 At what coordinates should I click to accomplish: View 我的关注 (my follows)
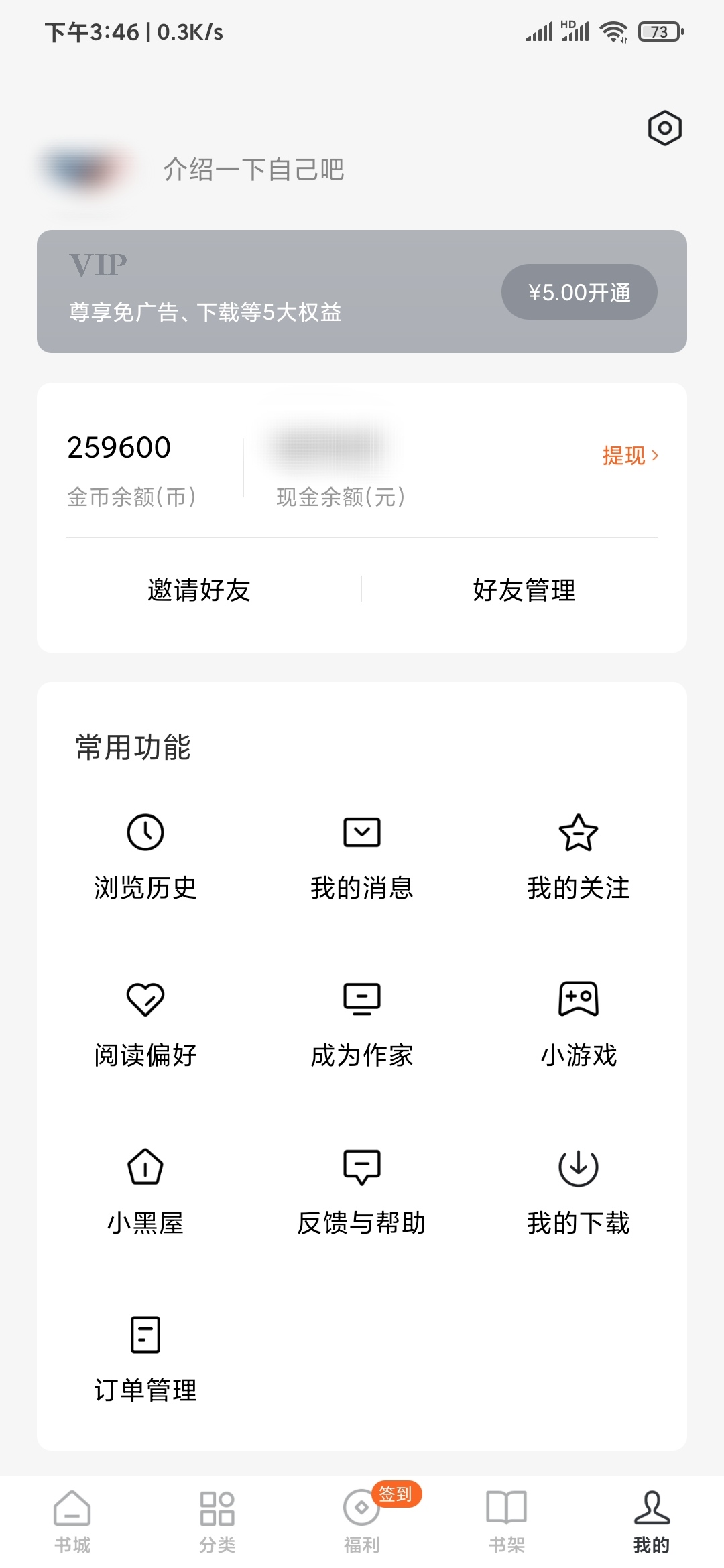coord(578,858)
